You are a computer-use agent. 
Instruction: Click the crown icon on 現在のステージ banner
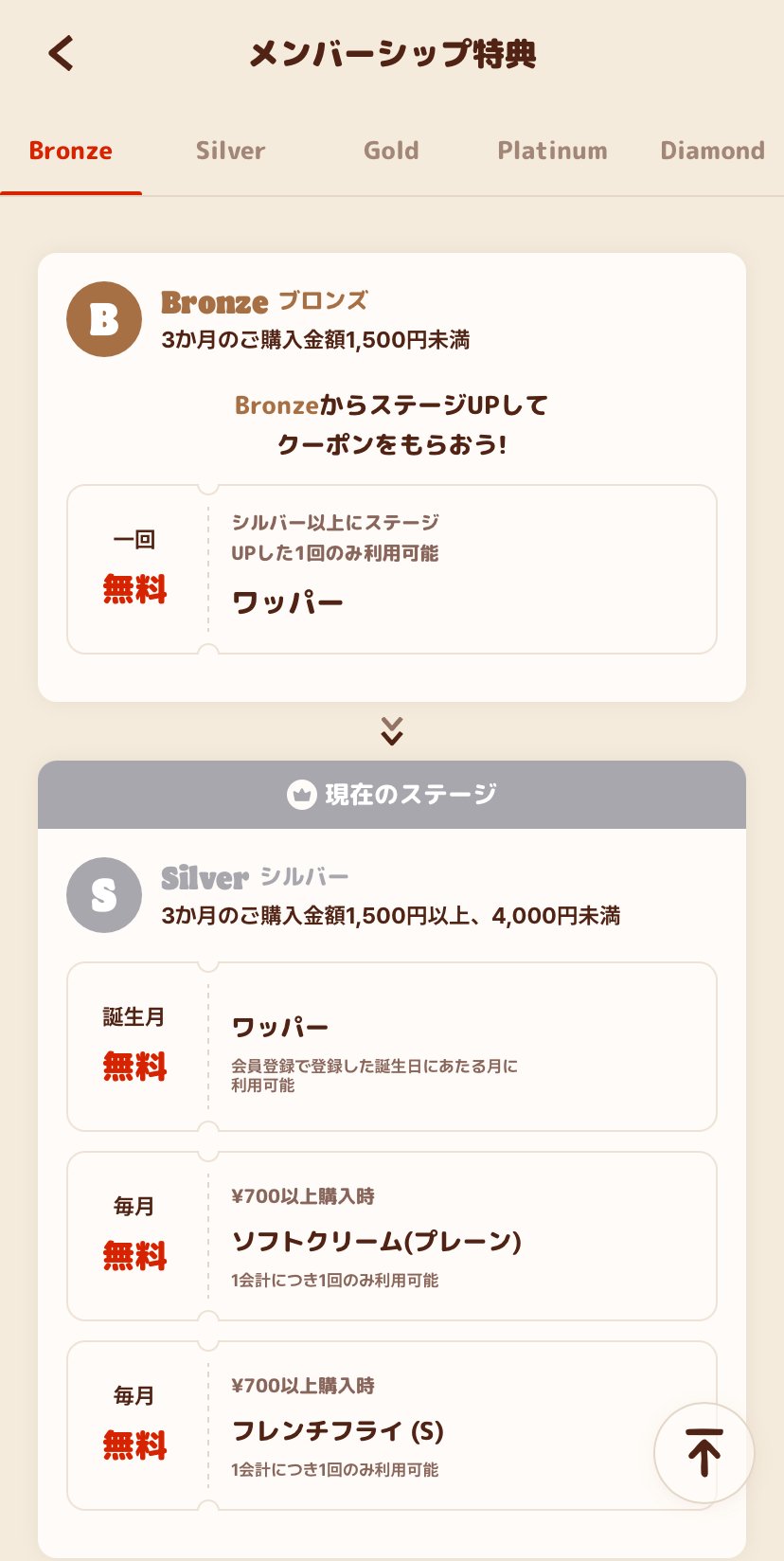(x=301, y=795)
